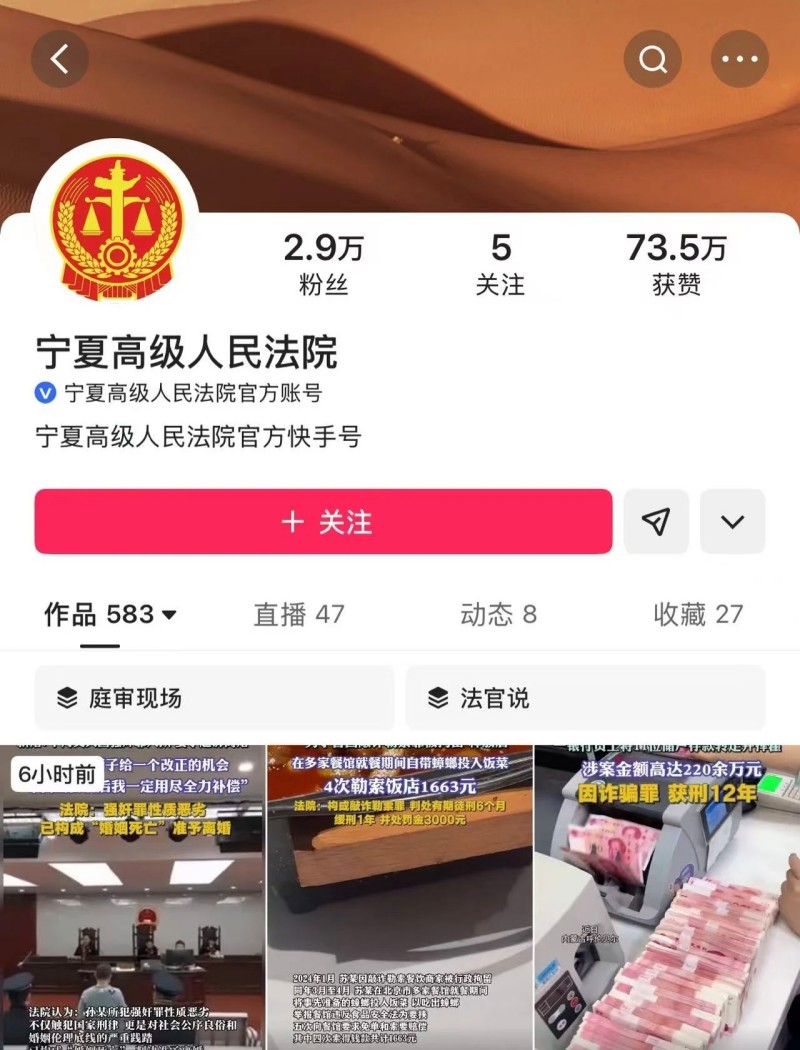View the 2.9万 粉丝 followers list
Screen dimensions: 800x1050
coord(323,264)
